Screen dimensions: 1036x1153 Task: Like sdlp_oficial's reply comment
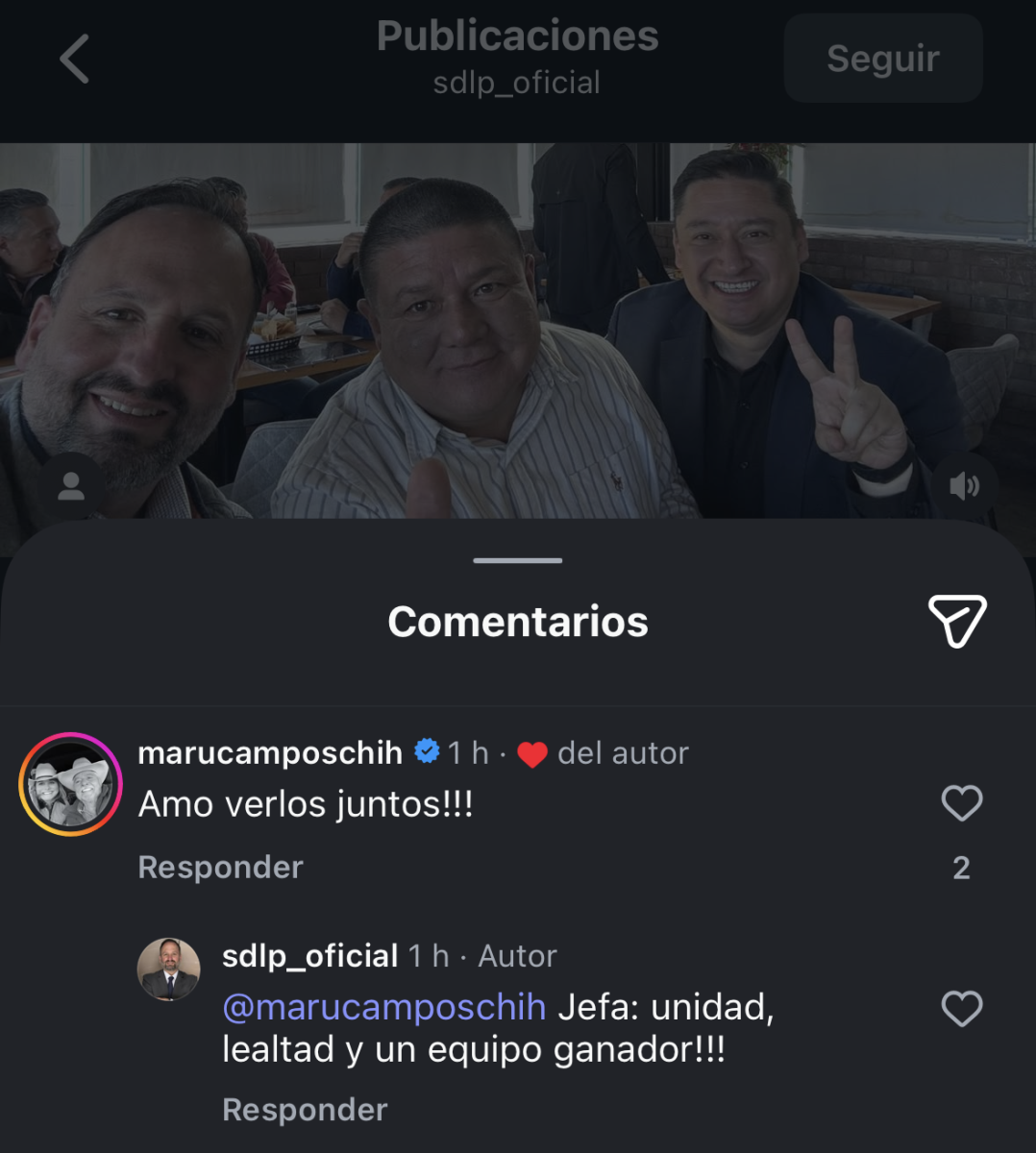click(961, 1009)
